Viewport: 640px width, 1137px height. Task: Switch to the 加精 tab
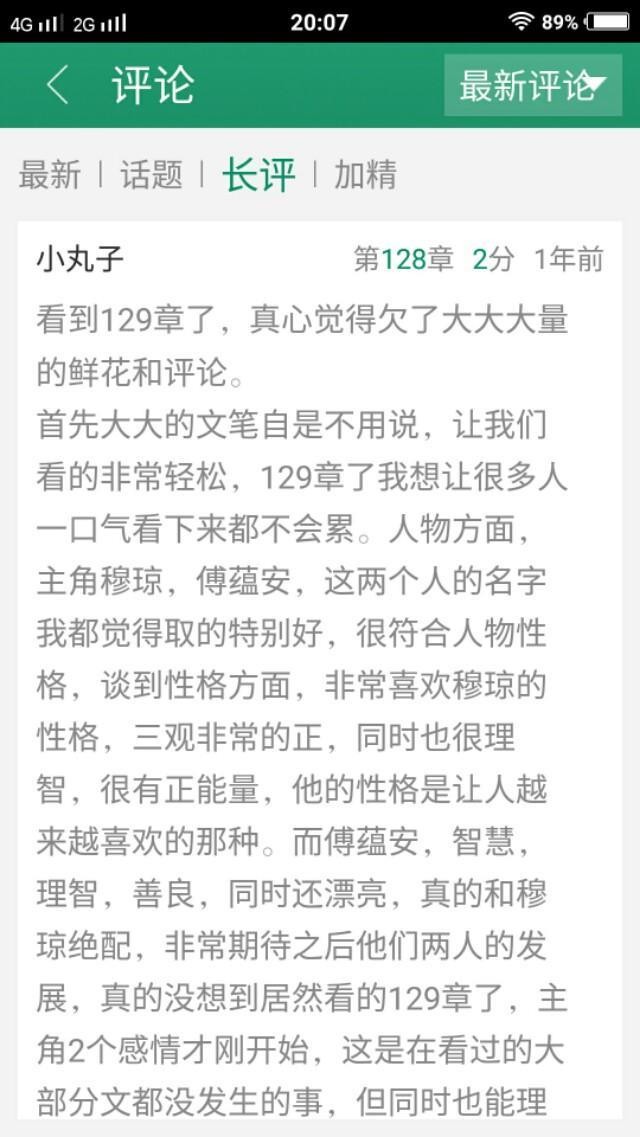tap(365, 175)
